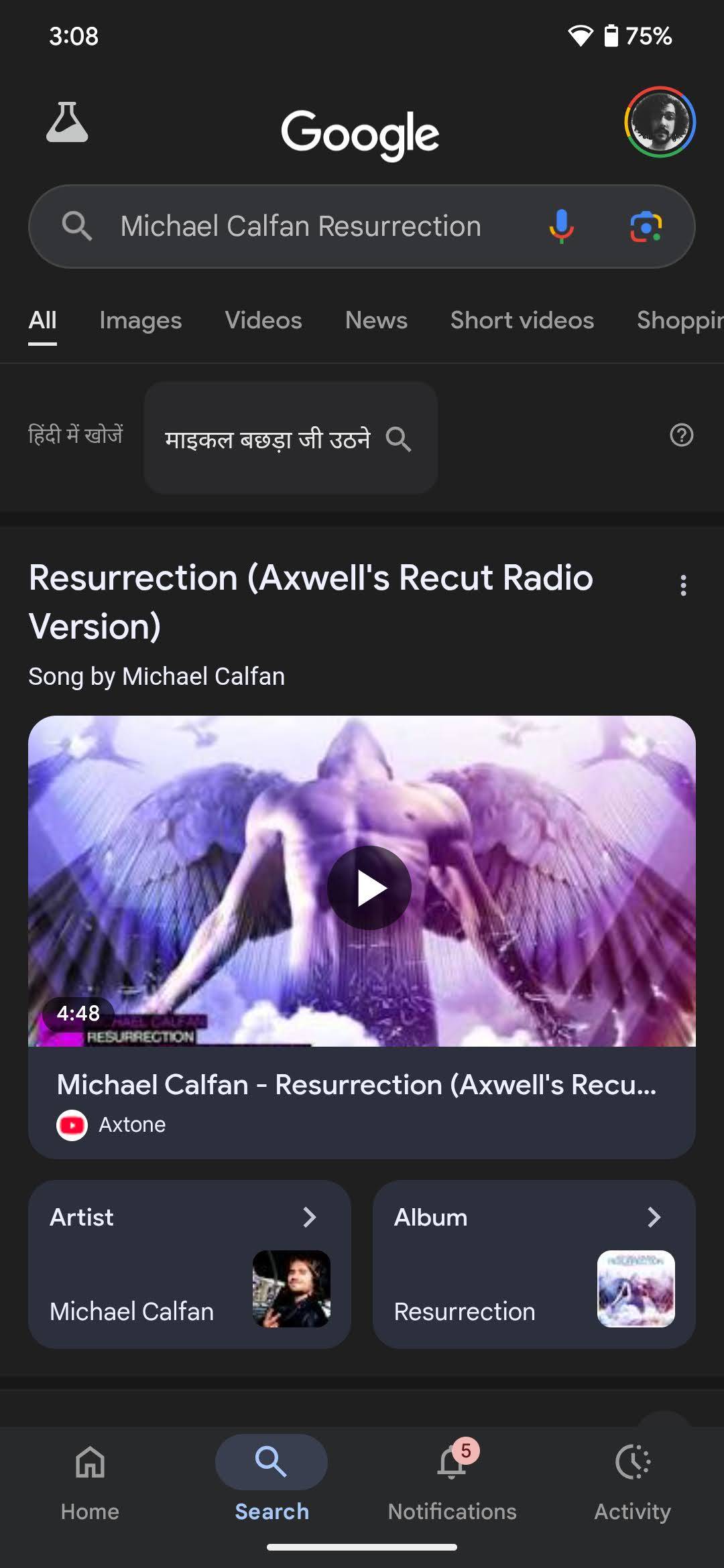
Task: Open the Google account profile picture
Action: [660, 122]
